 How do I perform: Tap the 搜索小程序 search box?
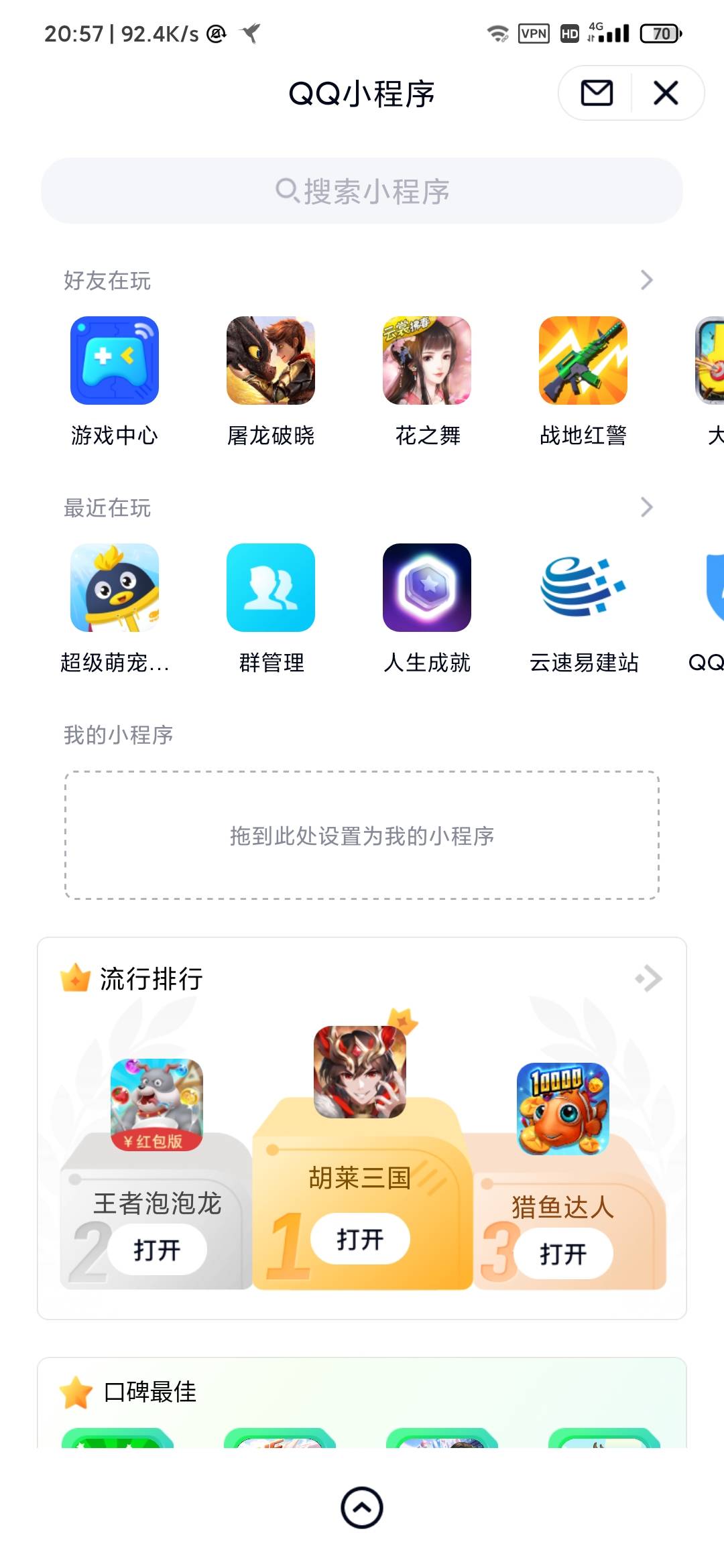click(x=362, y=191)
